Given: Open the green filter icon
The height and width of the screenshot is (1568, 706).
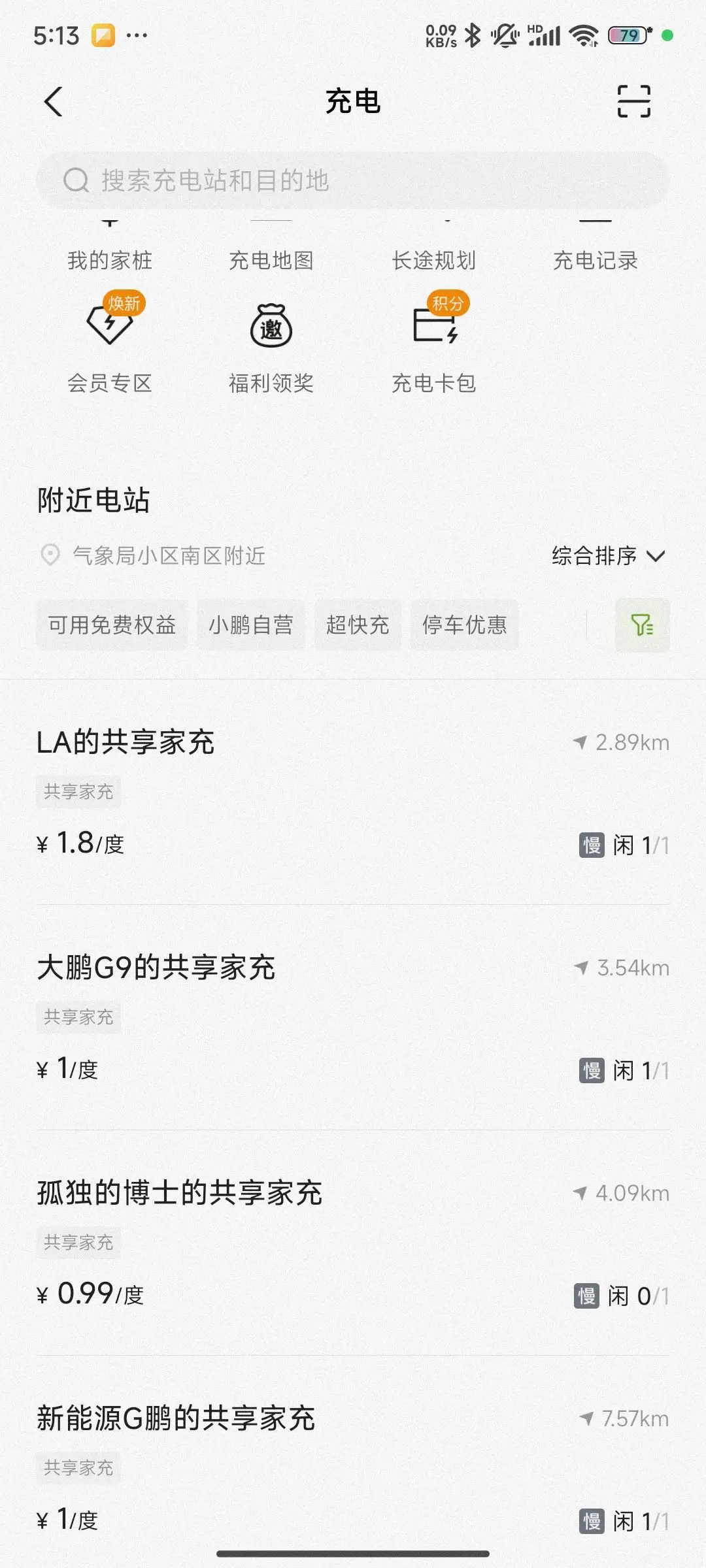Looking at the screenshot, I should [642, 625].
